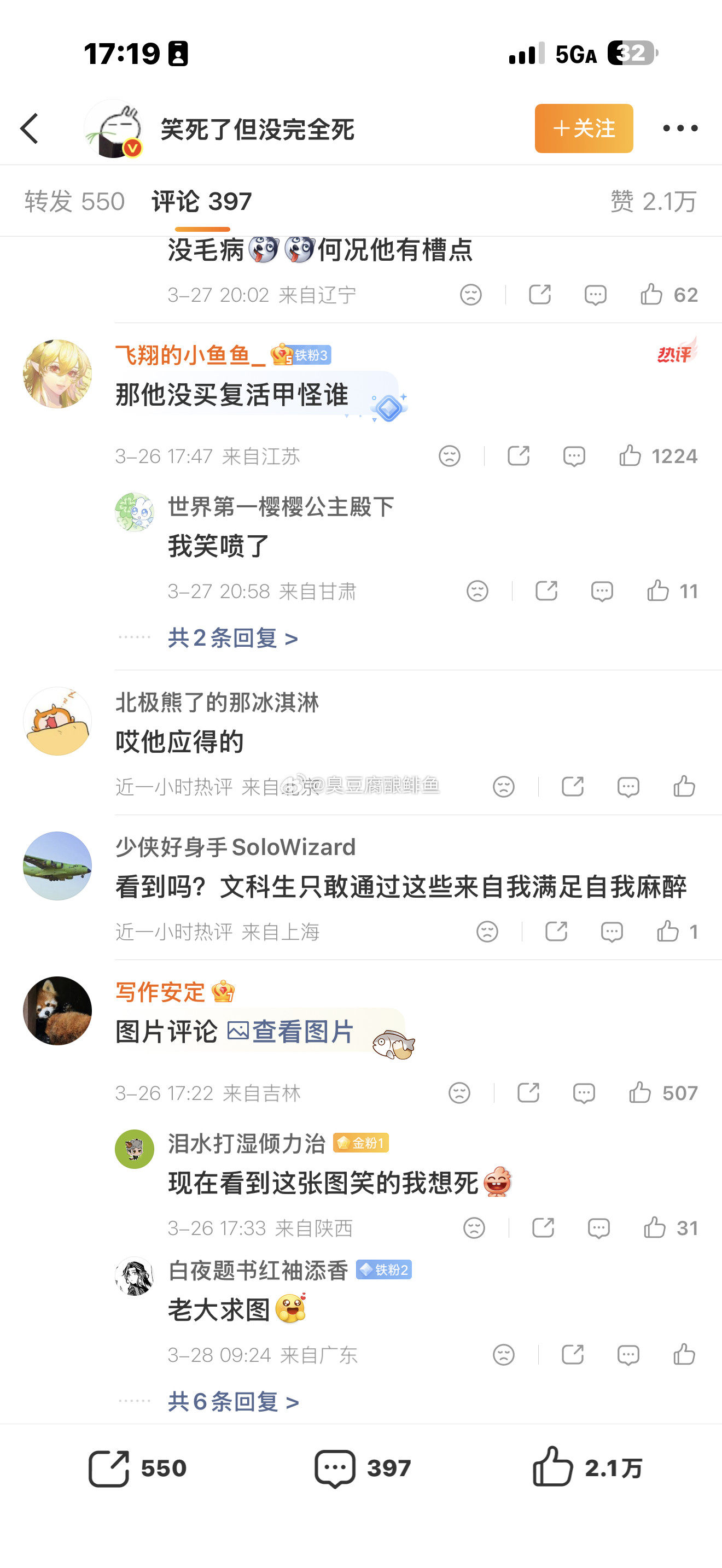
Task: Open the like share icon on 写作安定's comment
Action: click(529, 1092)
